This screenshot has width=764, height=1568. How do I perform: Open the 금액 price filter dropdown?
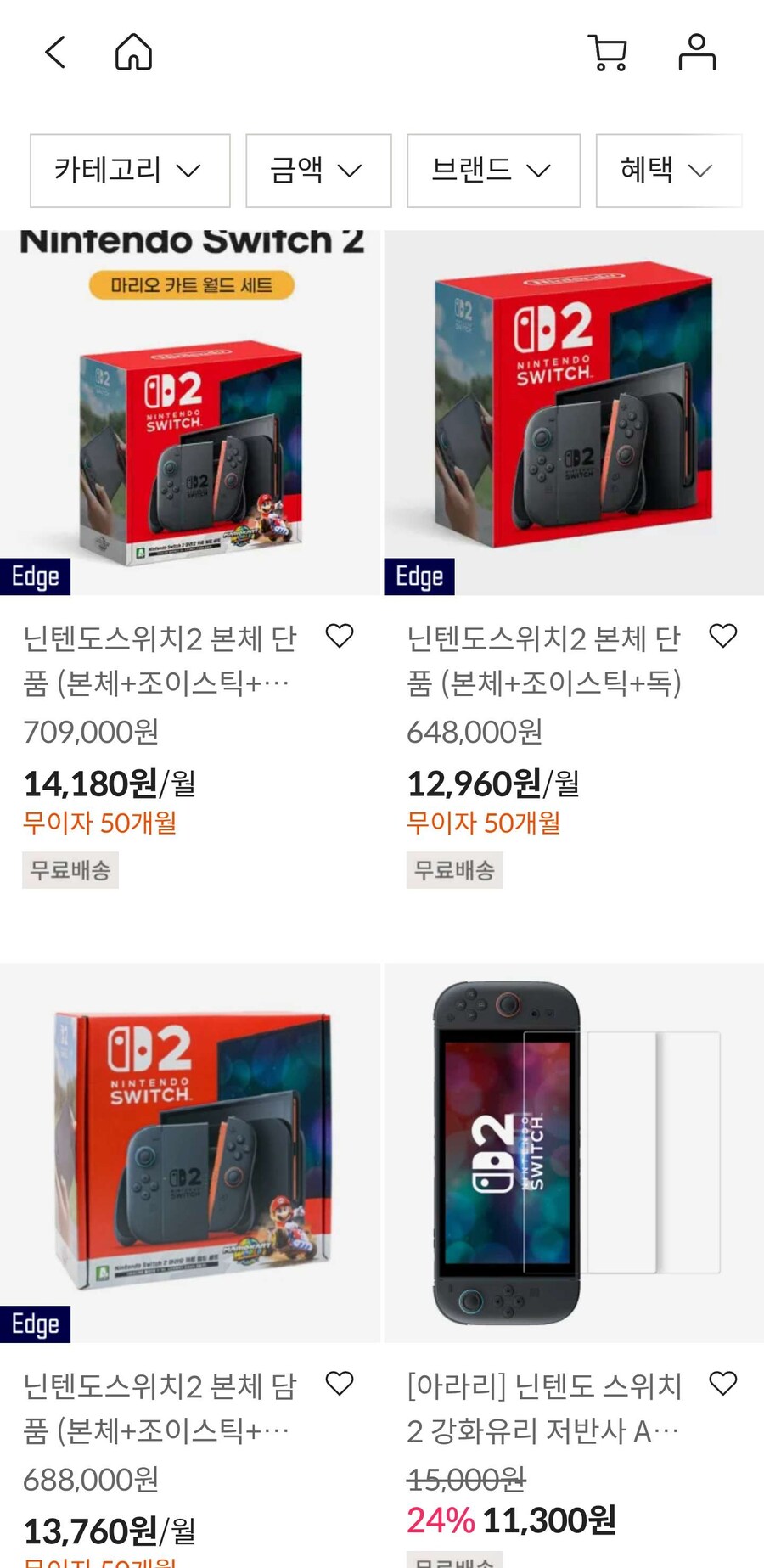pos(318,171)
